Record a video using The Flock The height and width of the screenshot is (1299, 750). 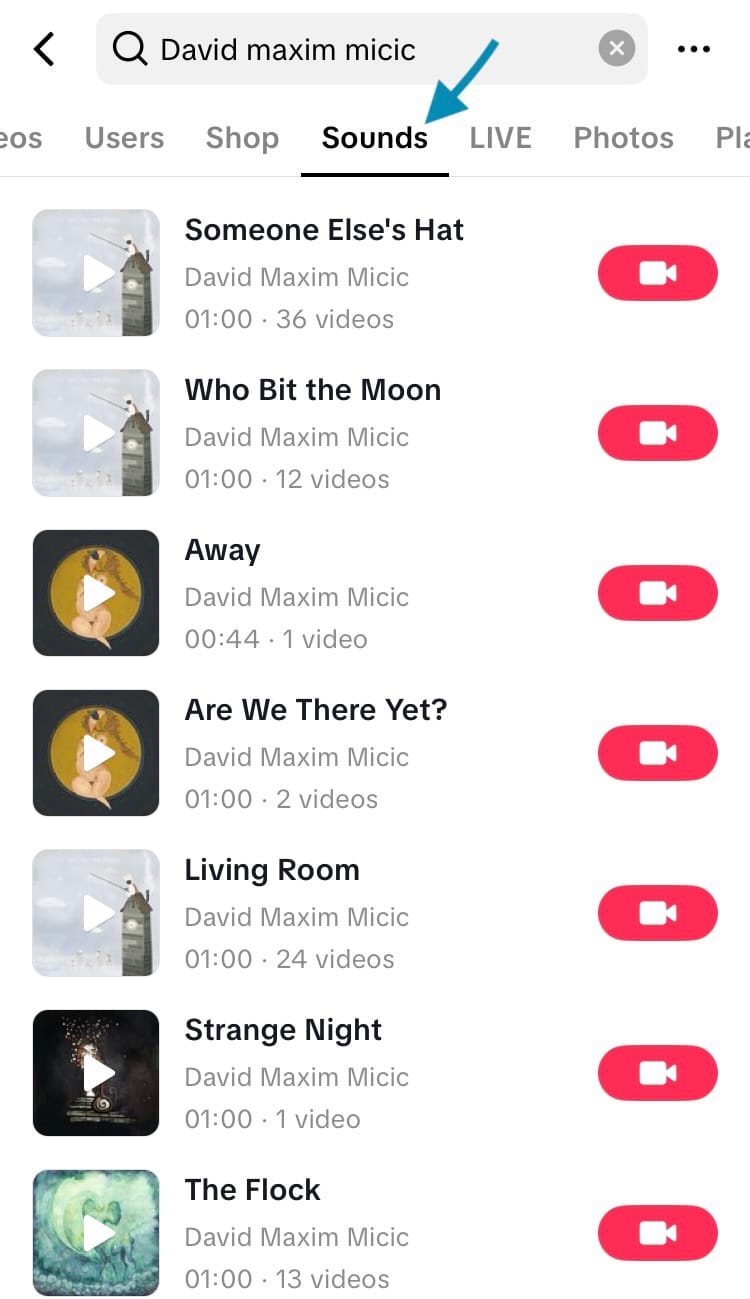pos(657,1233)
